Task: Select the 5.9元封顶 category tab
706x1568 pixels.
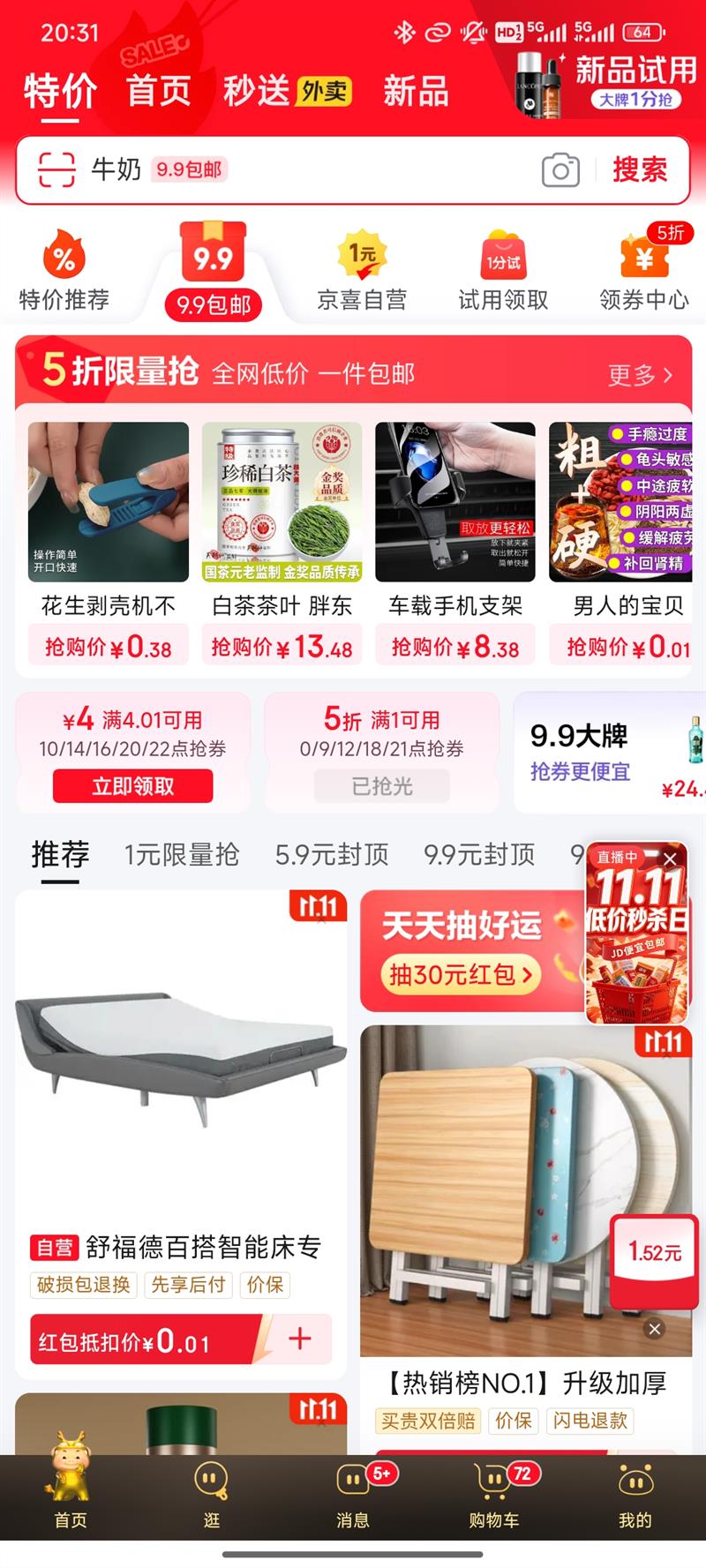Action: pyautogui.click(x=331, y=854)
